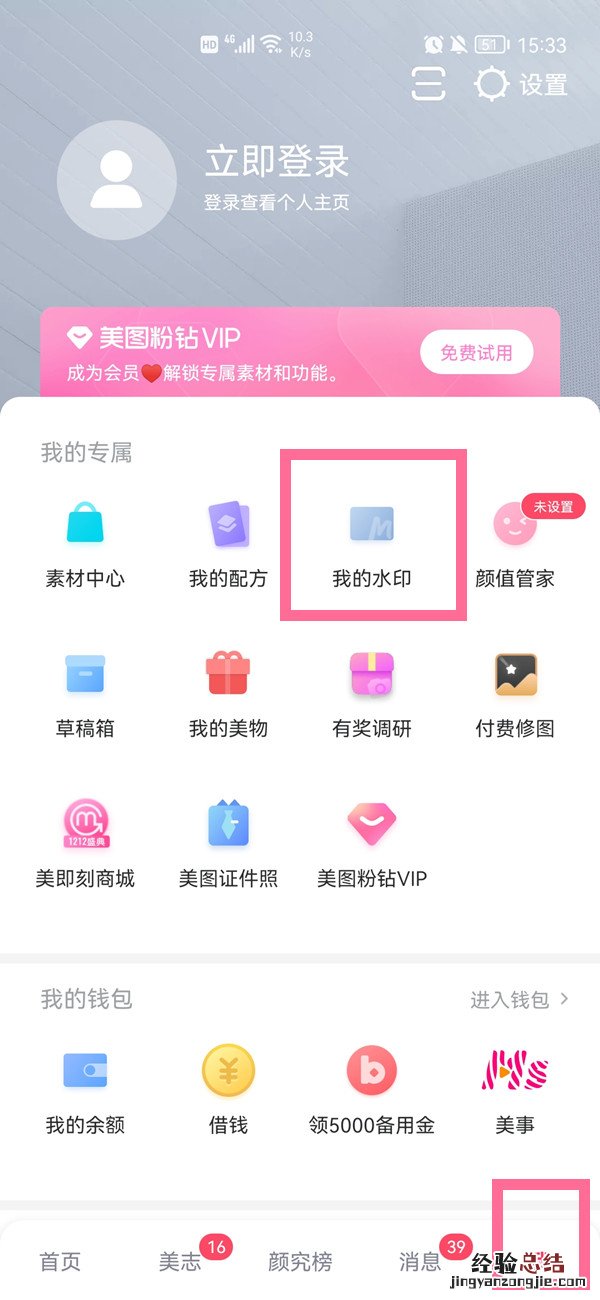The image size is (600, 1300).
Task: Open 借钱
Action: click(228, 1090)
